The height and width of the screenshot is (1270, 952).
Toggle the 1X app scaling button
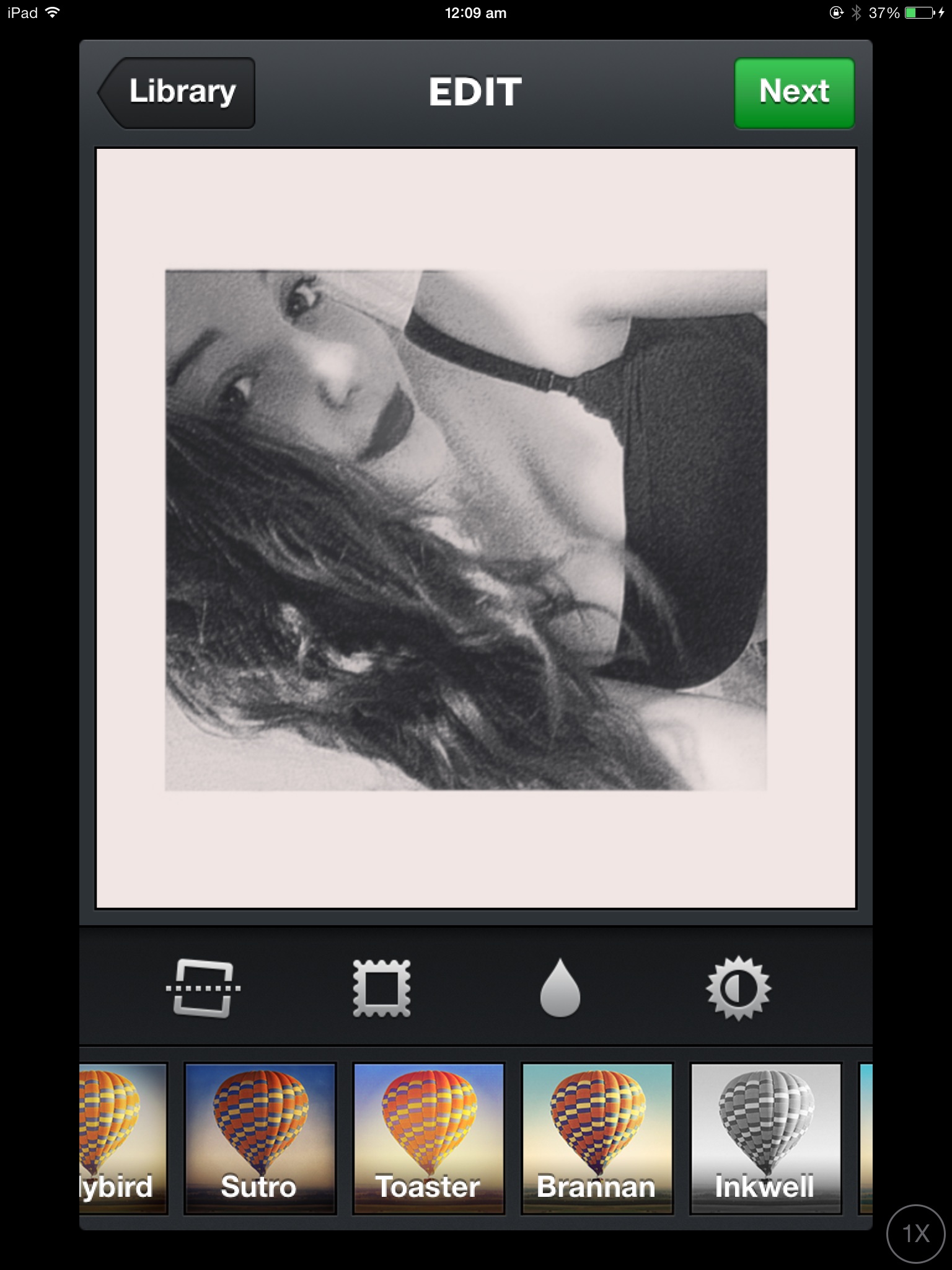(916, 1233)
